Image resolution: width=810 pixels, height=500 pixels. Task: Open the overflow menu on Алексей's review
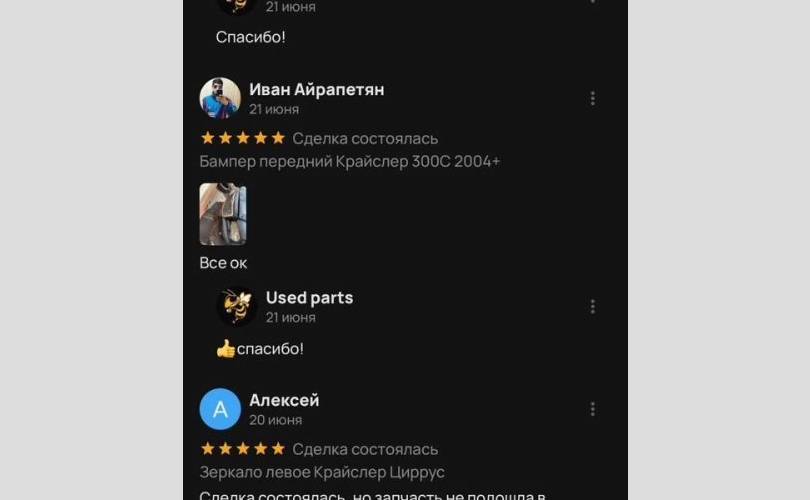tap(593, 409)
